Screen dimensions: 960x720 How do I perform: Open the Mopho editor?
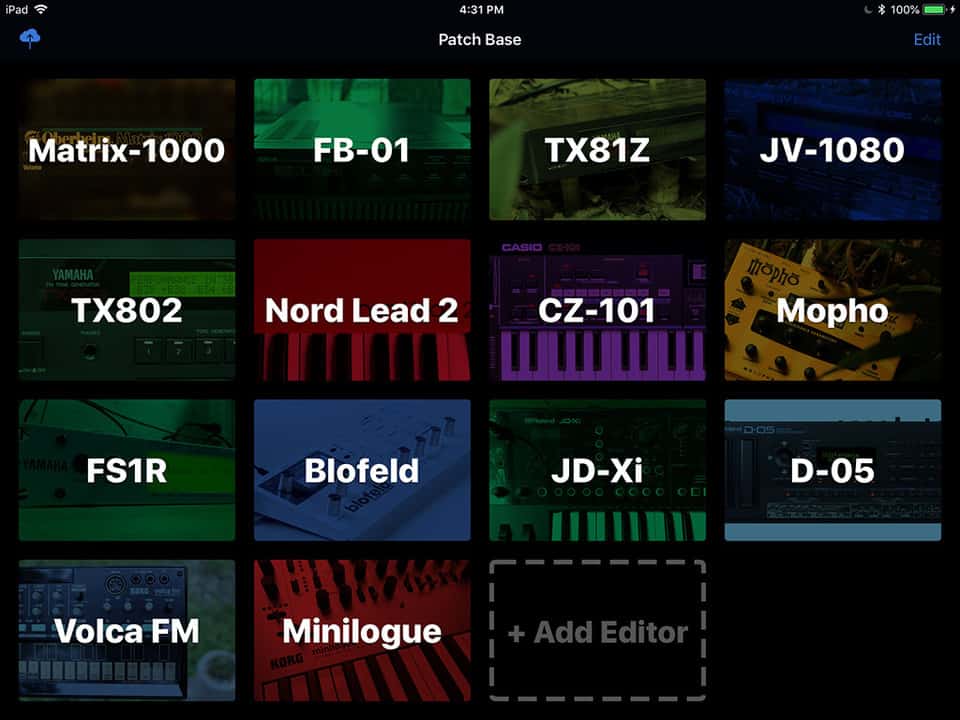[x=832, y=310]
